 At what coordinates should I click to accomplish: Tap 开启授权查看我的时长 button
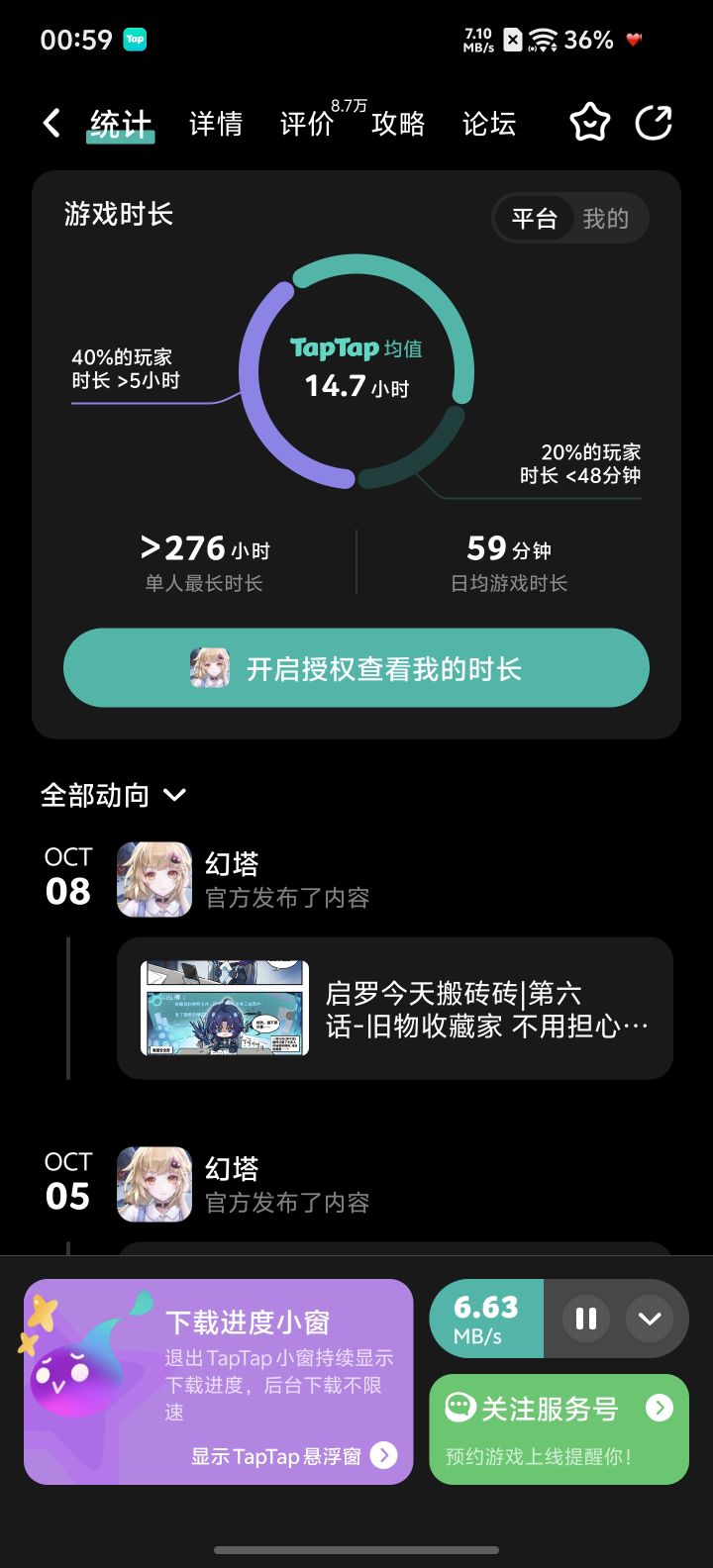point(356,667)
